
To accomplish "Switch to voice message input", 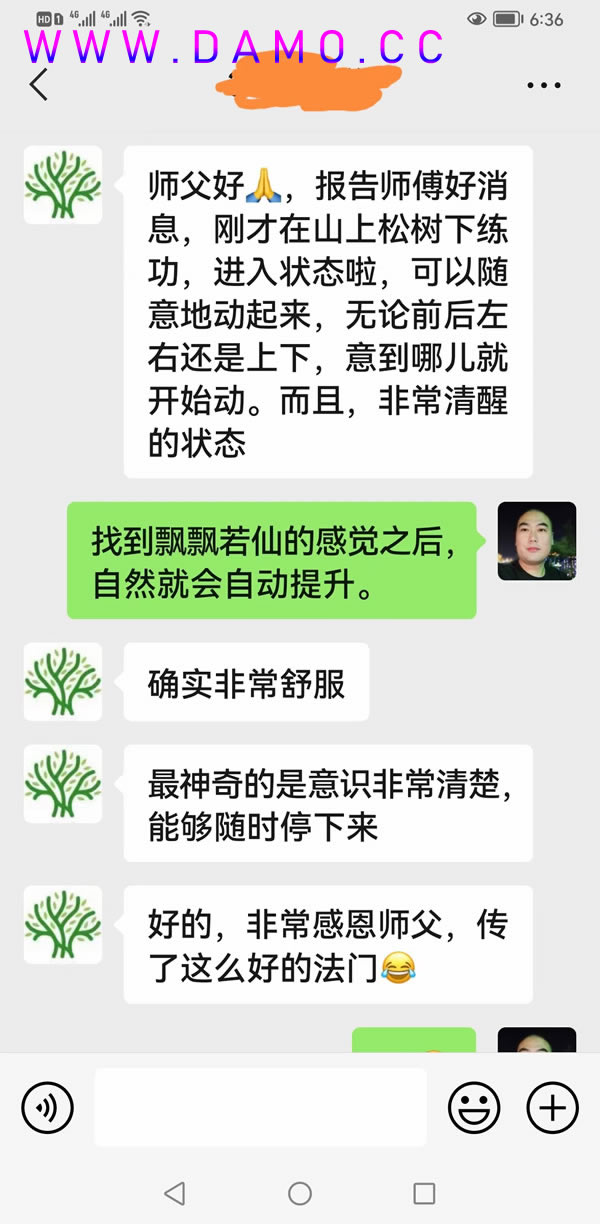I will coord(47,1107).
